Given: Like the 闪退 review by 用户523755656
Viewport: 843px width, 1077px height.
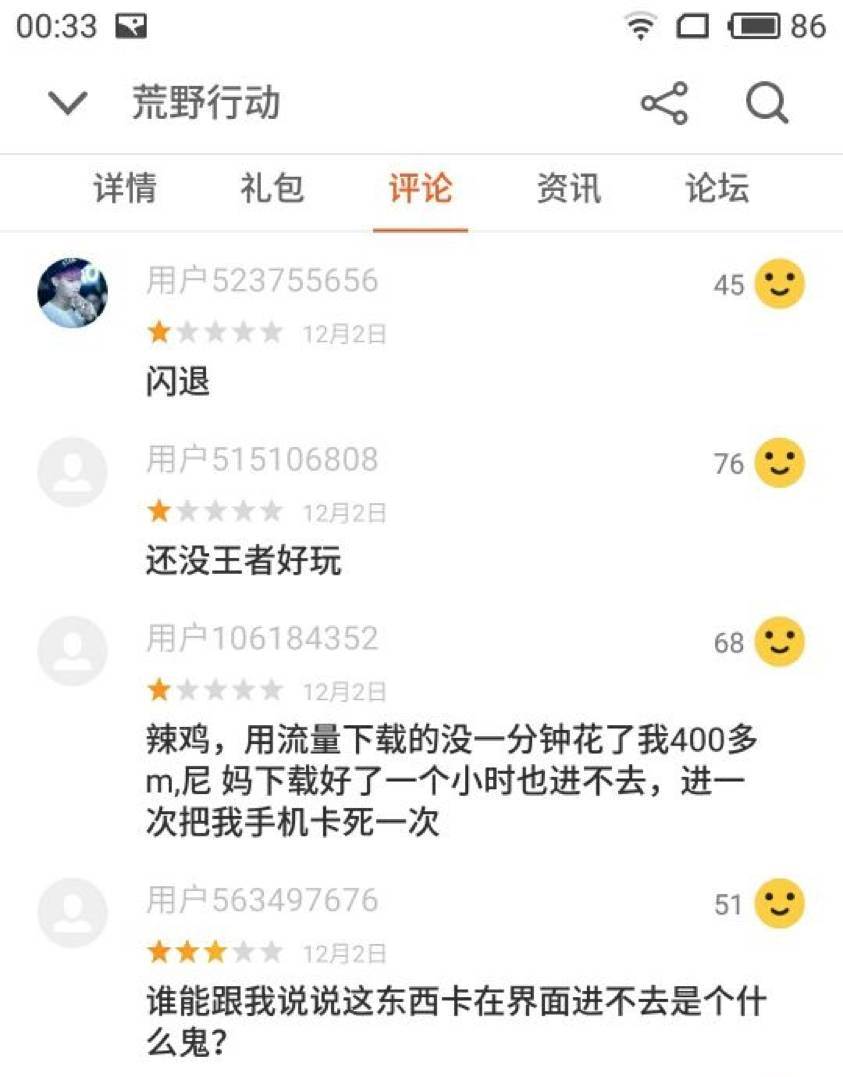Looking at the screenshot, I should point(779,284).
